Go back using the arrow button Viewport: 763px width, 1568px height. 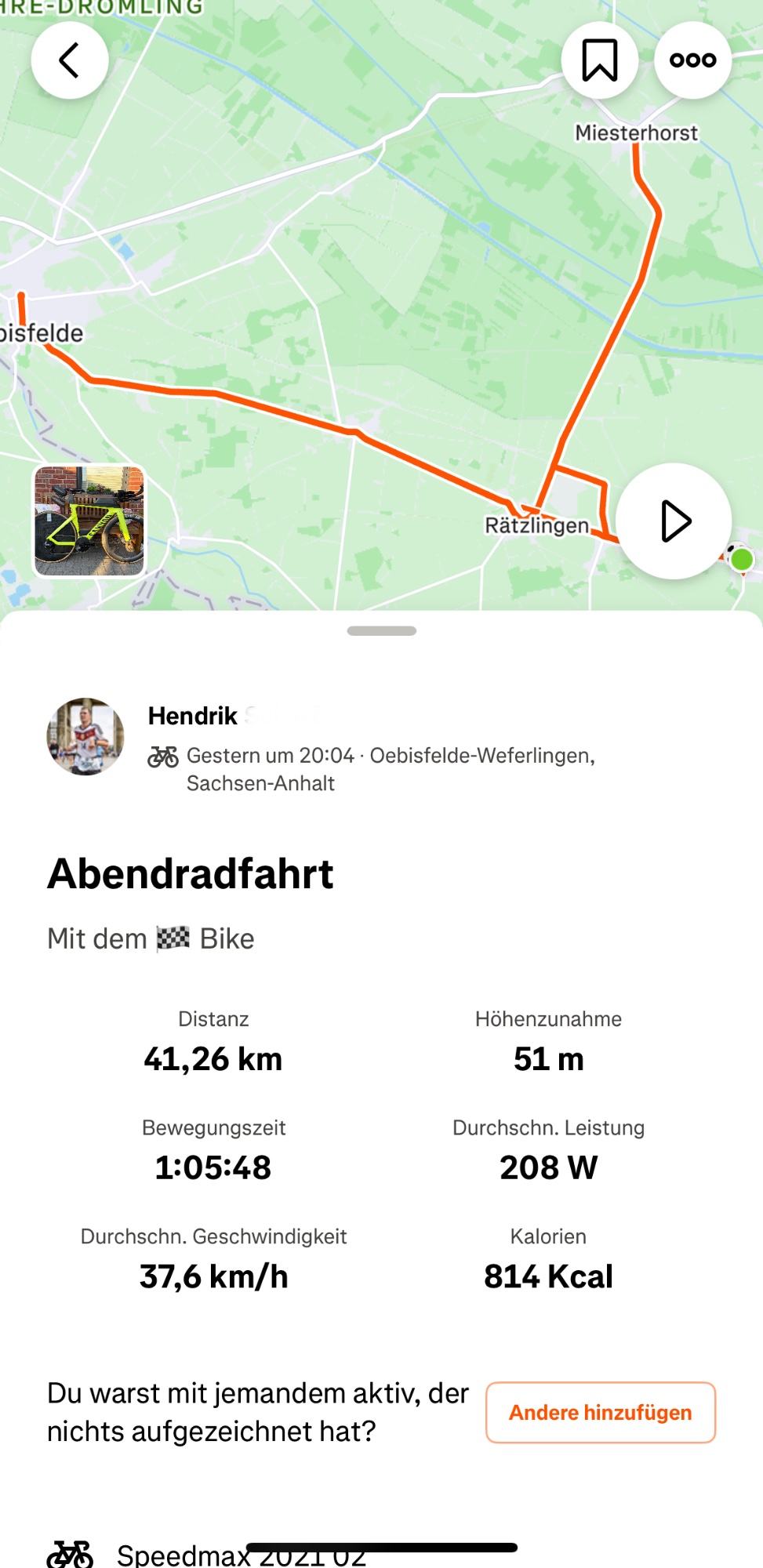[x=69, y=60]
